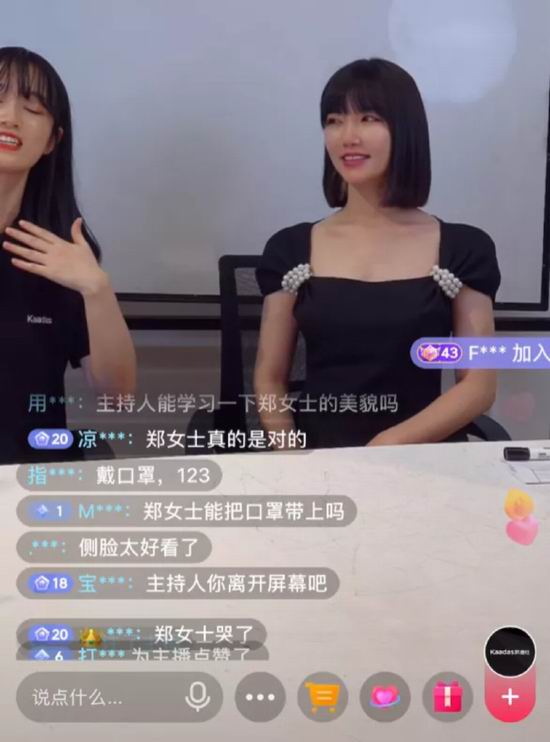Send a like with the heart icon

coord(385,697)
